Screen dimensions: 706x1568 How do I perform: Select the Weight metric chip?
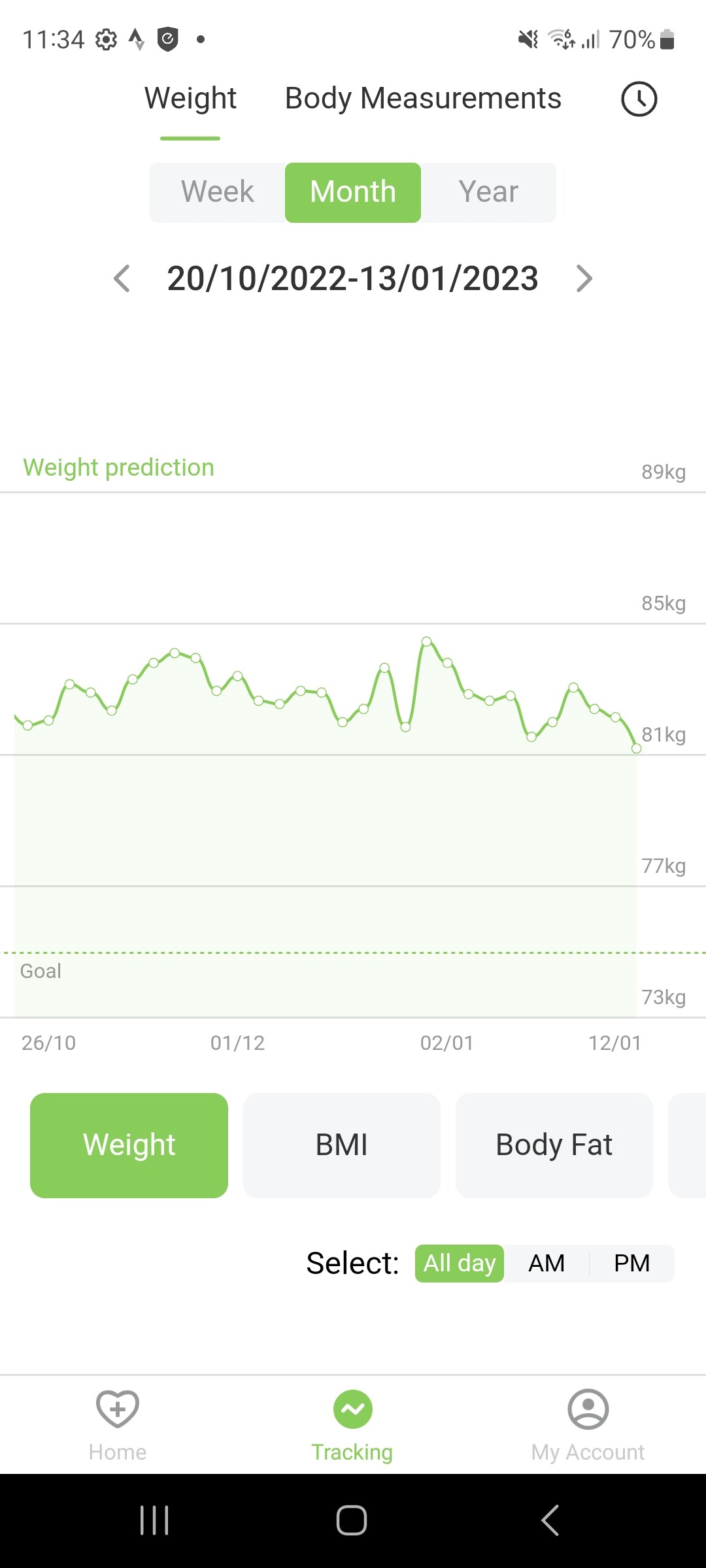point(129,1145)
